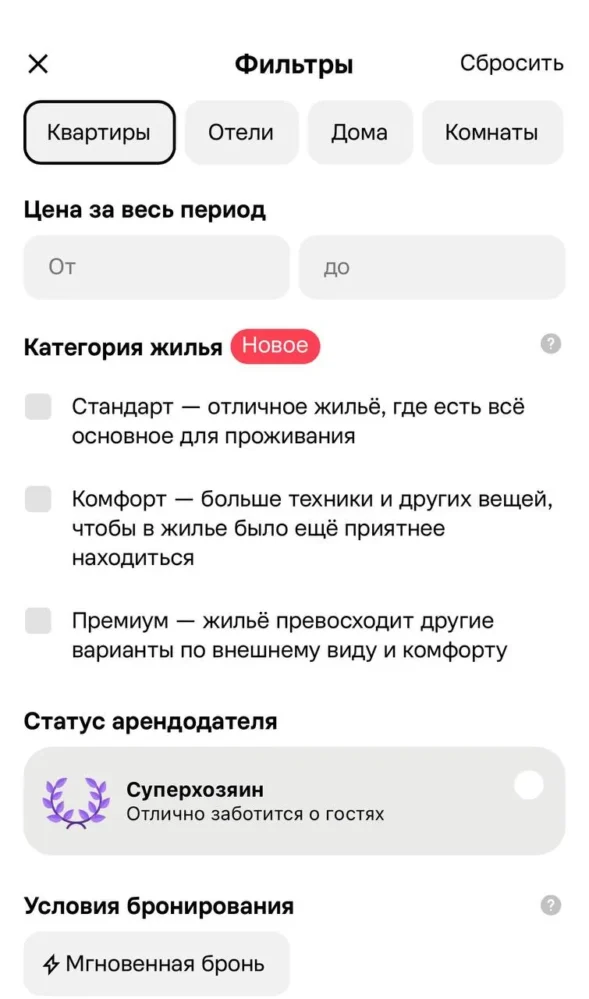The width and height of the screenshot is (589, 999).
Task: Enable the Суперхозяин toggle
Action: pyautogui.click(x=528, y=784)
